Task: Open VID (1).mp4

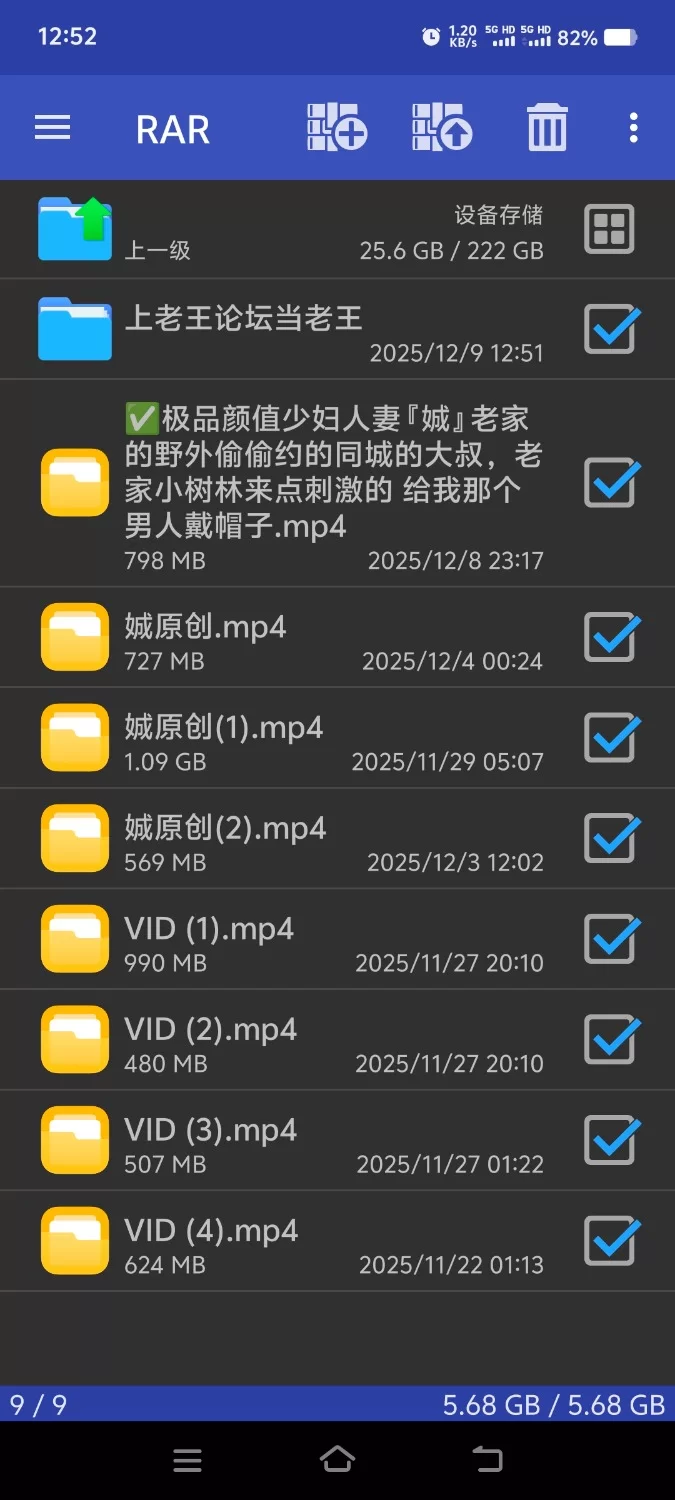Action: point(209,929)
